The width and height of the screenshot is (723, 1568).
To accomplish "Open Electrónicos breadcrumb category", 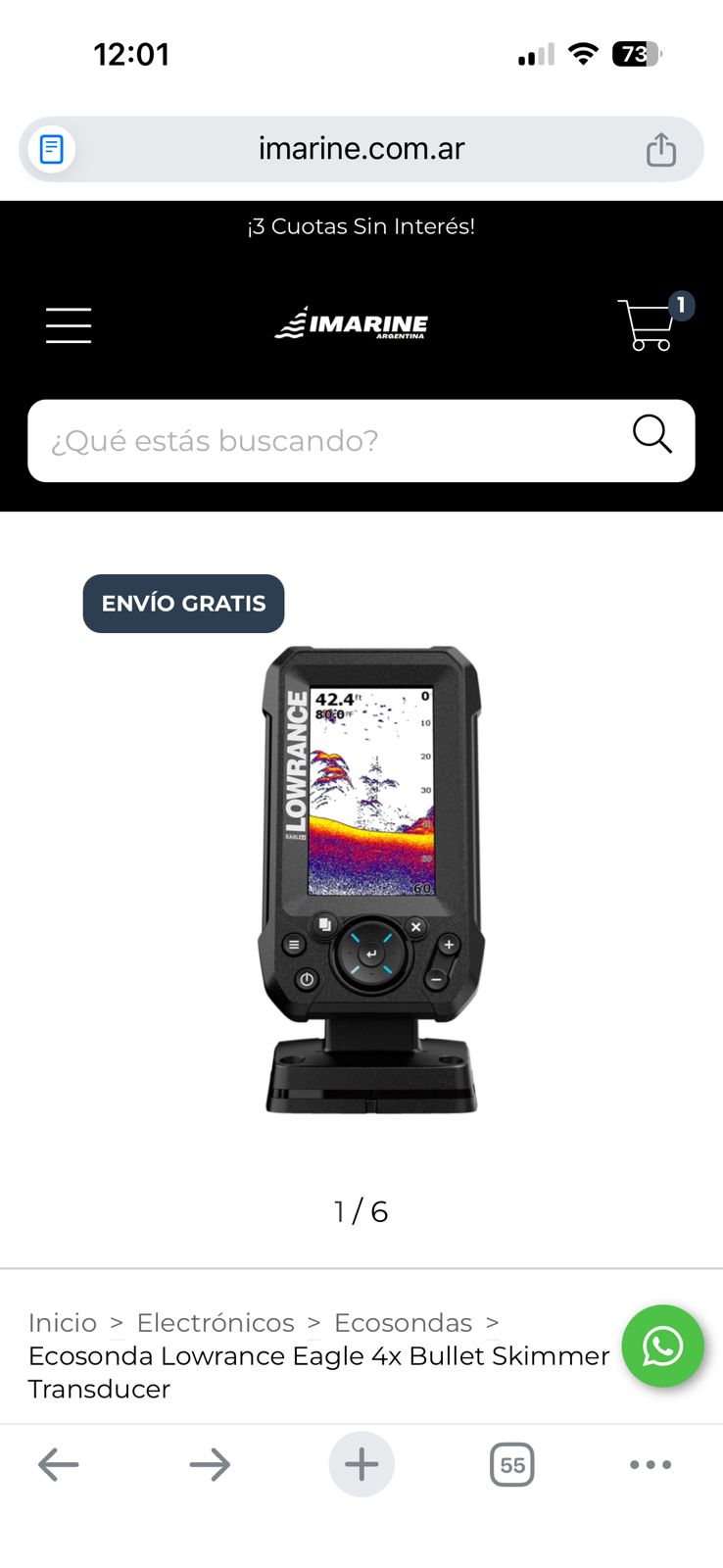I will 216,1323.
